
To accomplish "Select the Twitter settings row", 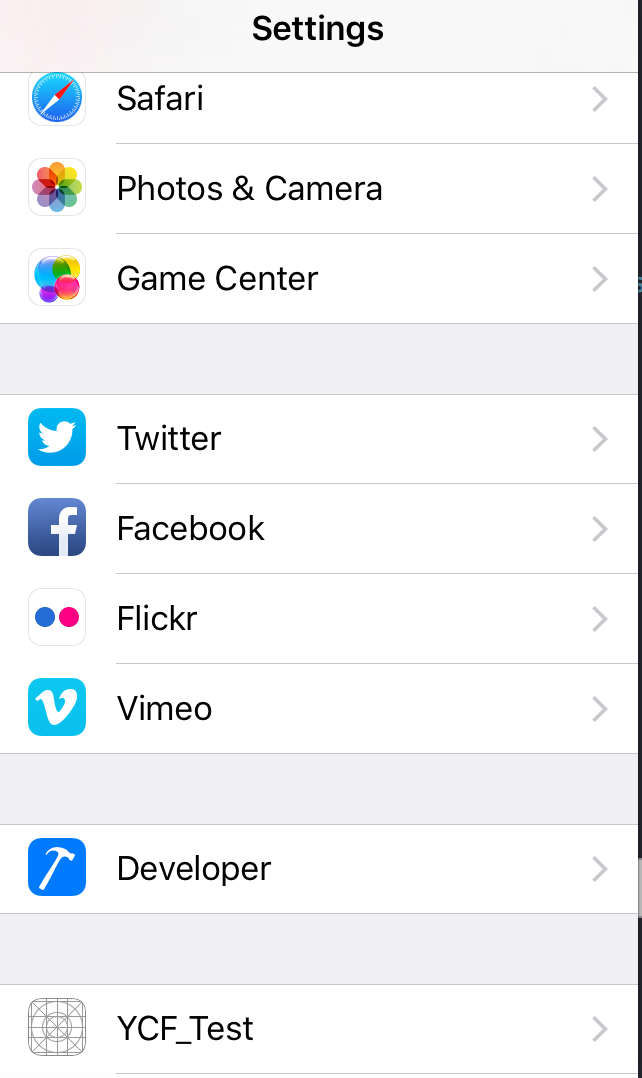I will [320, 439].
